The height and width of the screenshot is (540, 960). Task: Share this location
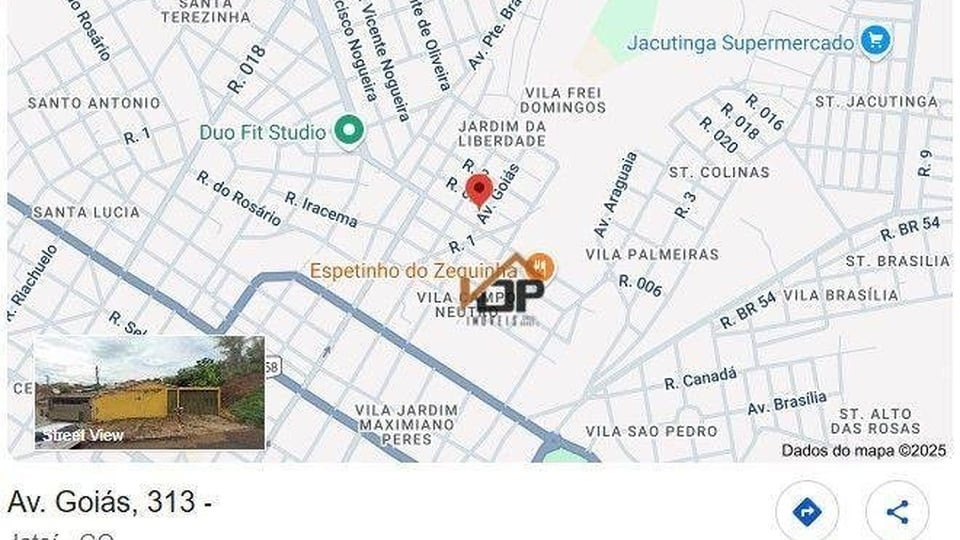[897, 513]
